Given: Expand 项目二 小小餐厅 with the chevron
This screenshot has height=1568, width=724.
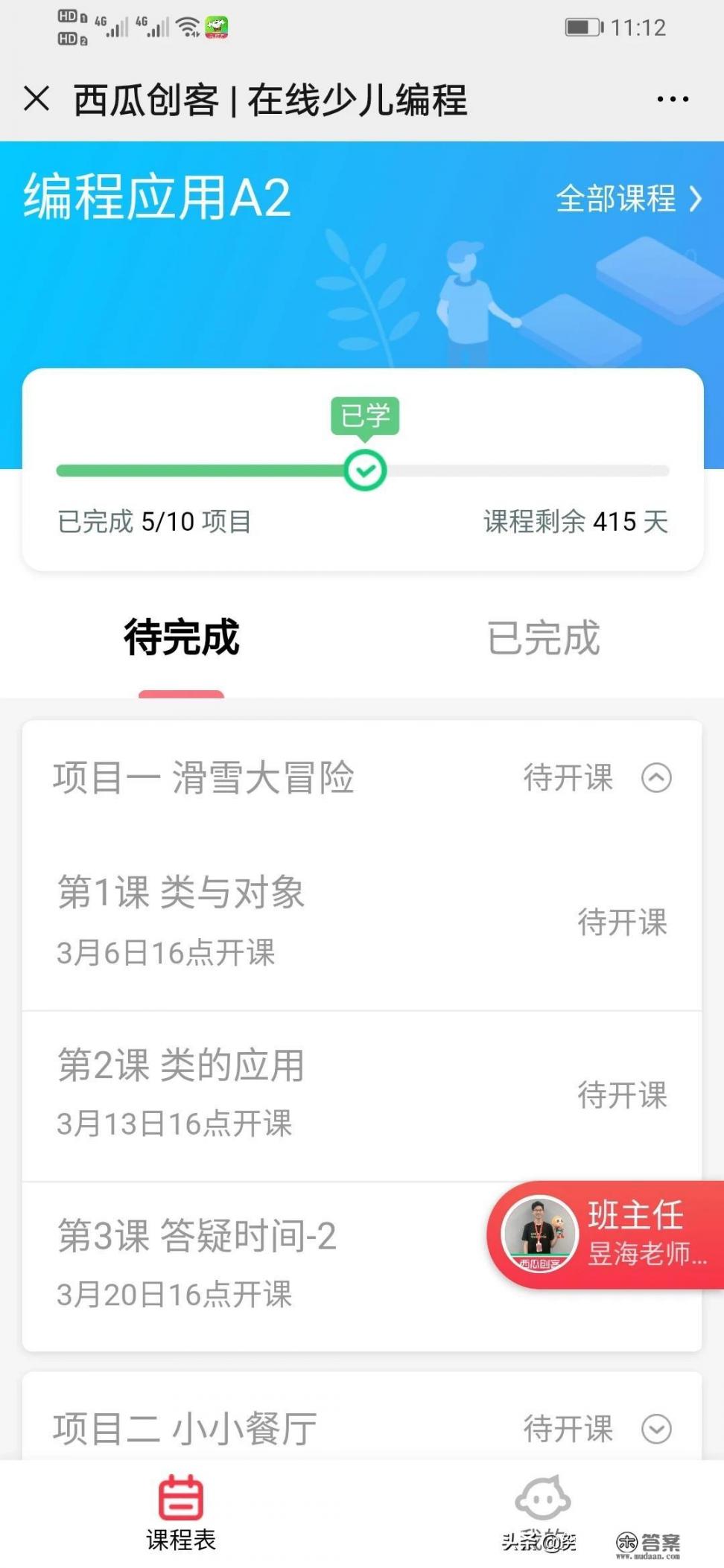Looking at the screenshot, I should tap(656, 1428).
